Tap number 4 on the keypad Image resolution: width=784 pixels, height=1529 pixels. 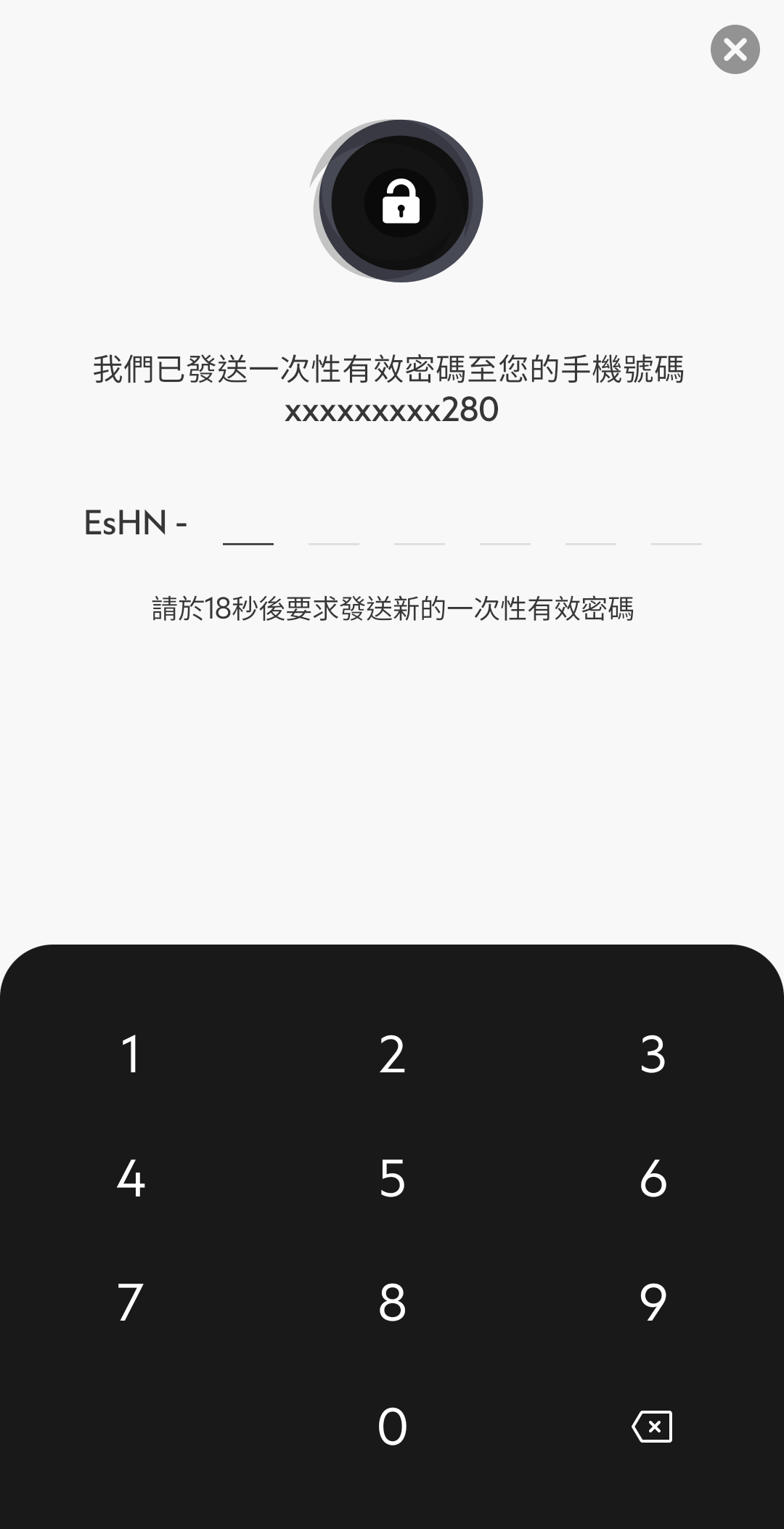point(131,1180)
